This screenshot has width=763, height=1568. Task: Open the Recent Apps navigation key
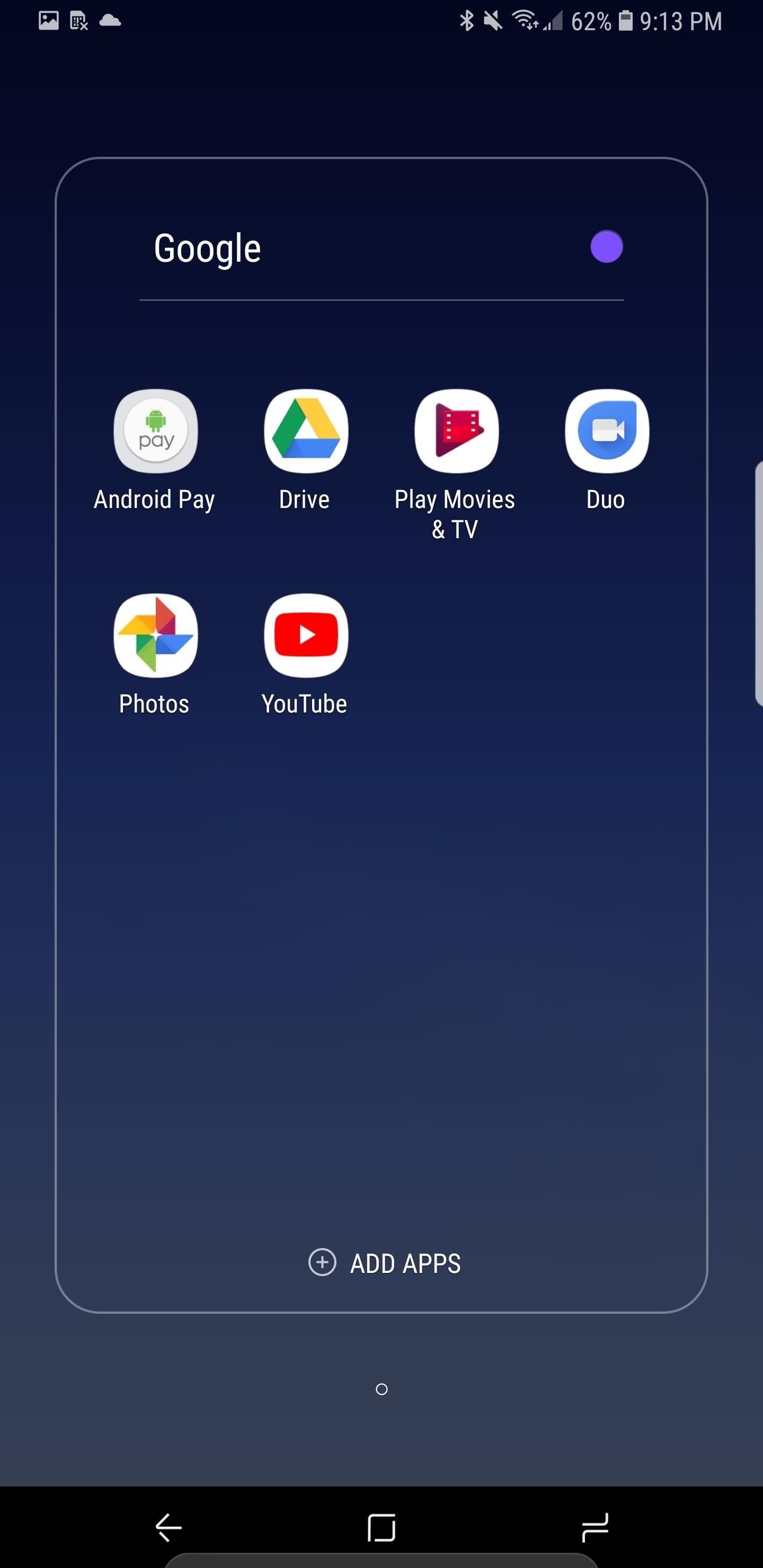tap(596, 1527)
